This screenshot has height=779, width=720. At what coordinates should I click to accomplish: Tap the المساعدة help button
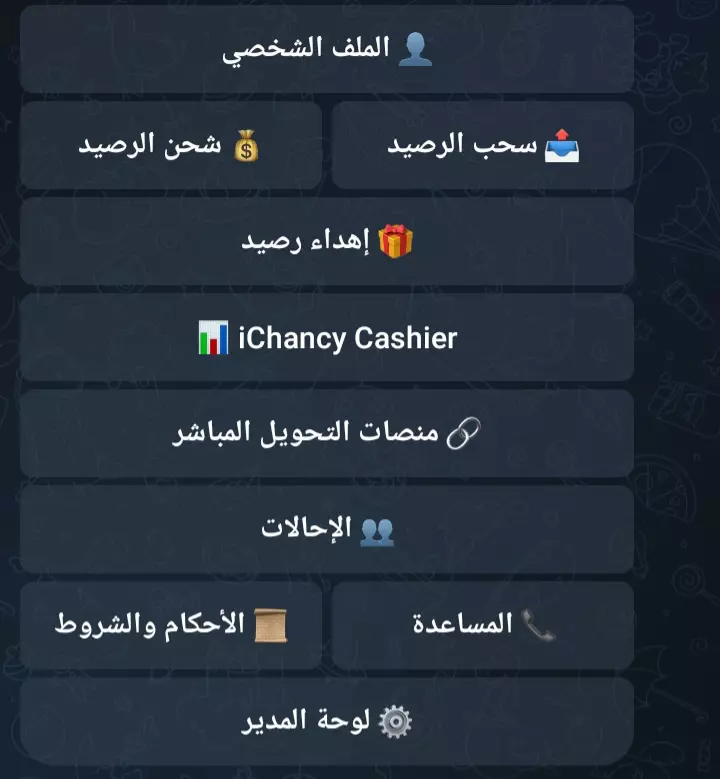coord(483,625)
